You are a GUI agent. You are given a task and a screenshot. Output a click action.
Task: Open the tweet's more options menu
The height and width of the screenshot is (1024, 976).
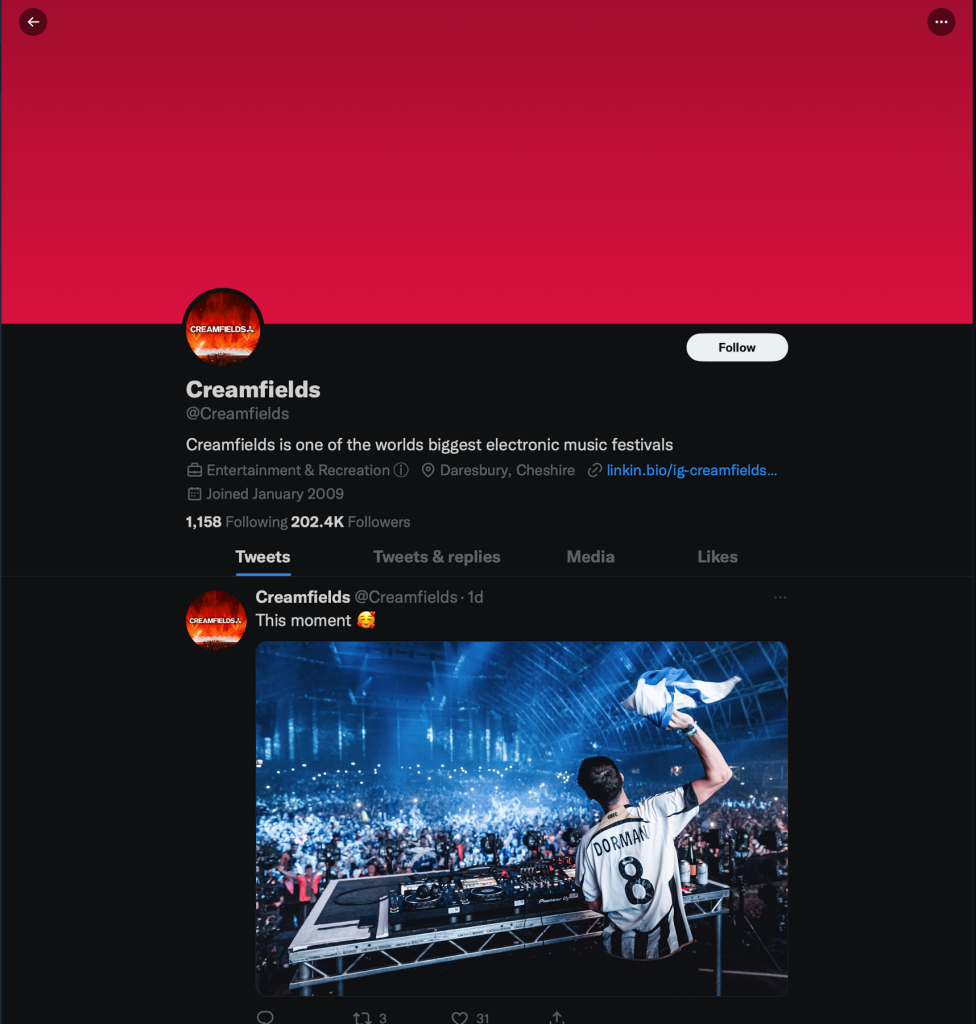pos(780,597)
